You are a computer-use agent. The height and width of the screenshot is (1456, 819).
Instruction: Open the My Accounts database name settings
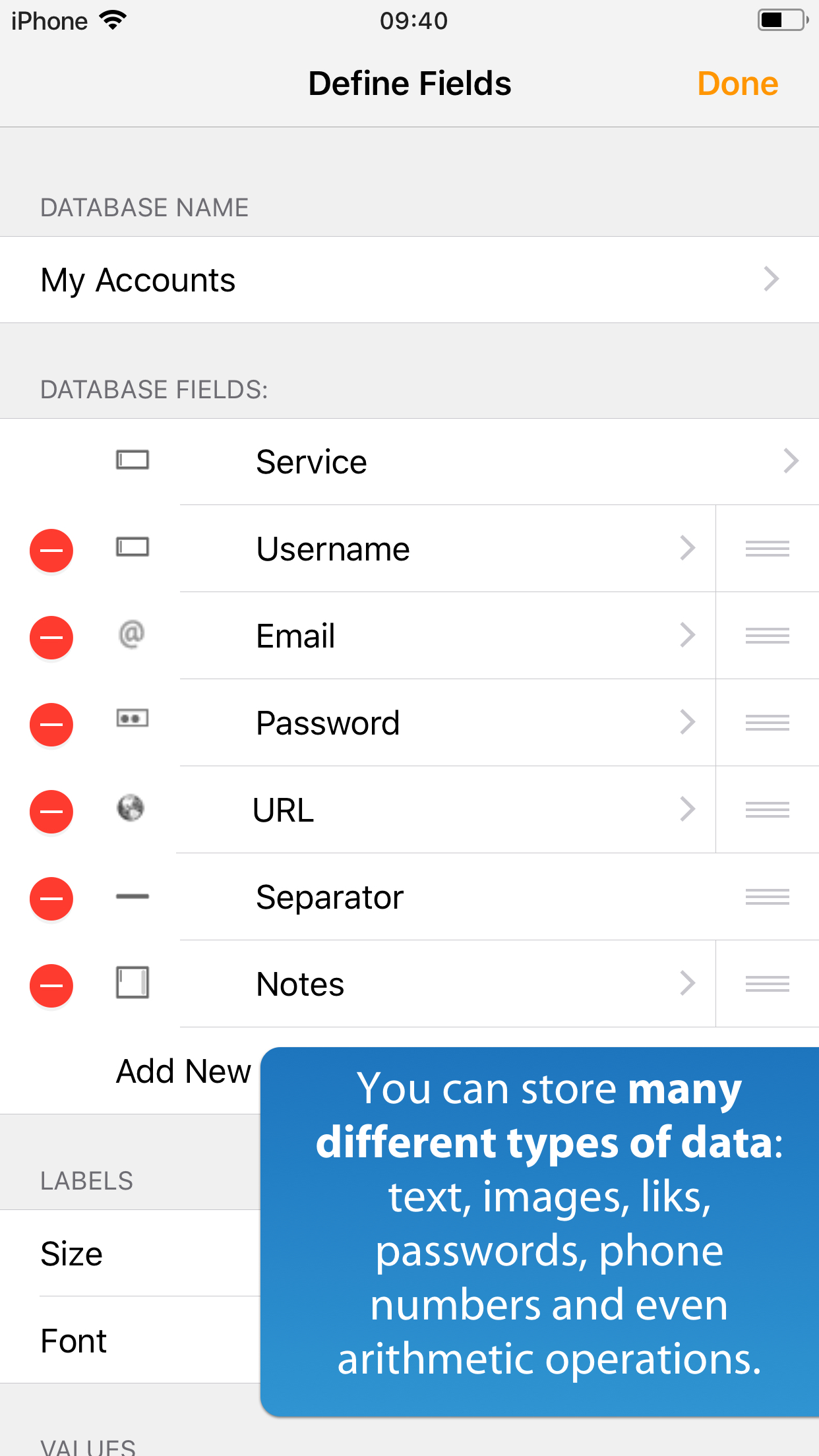coord(409,280)
